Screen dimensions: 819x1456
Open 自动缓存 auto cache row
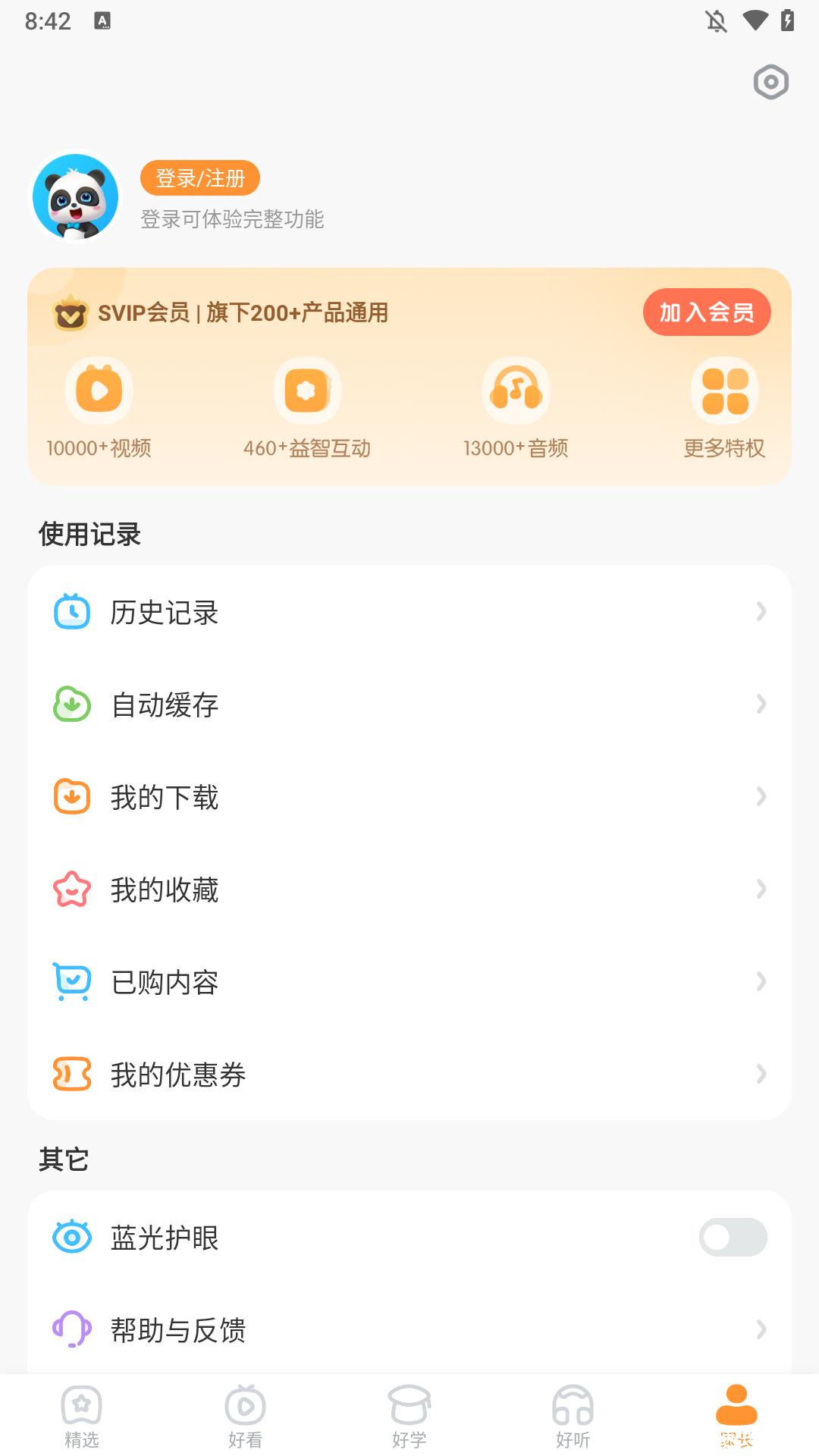409,704
